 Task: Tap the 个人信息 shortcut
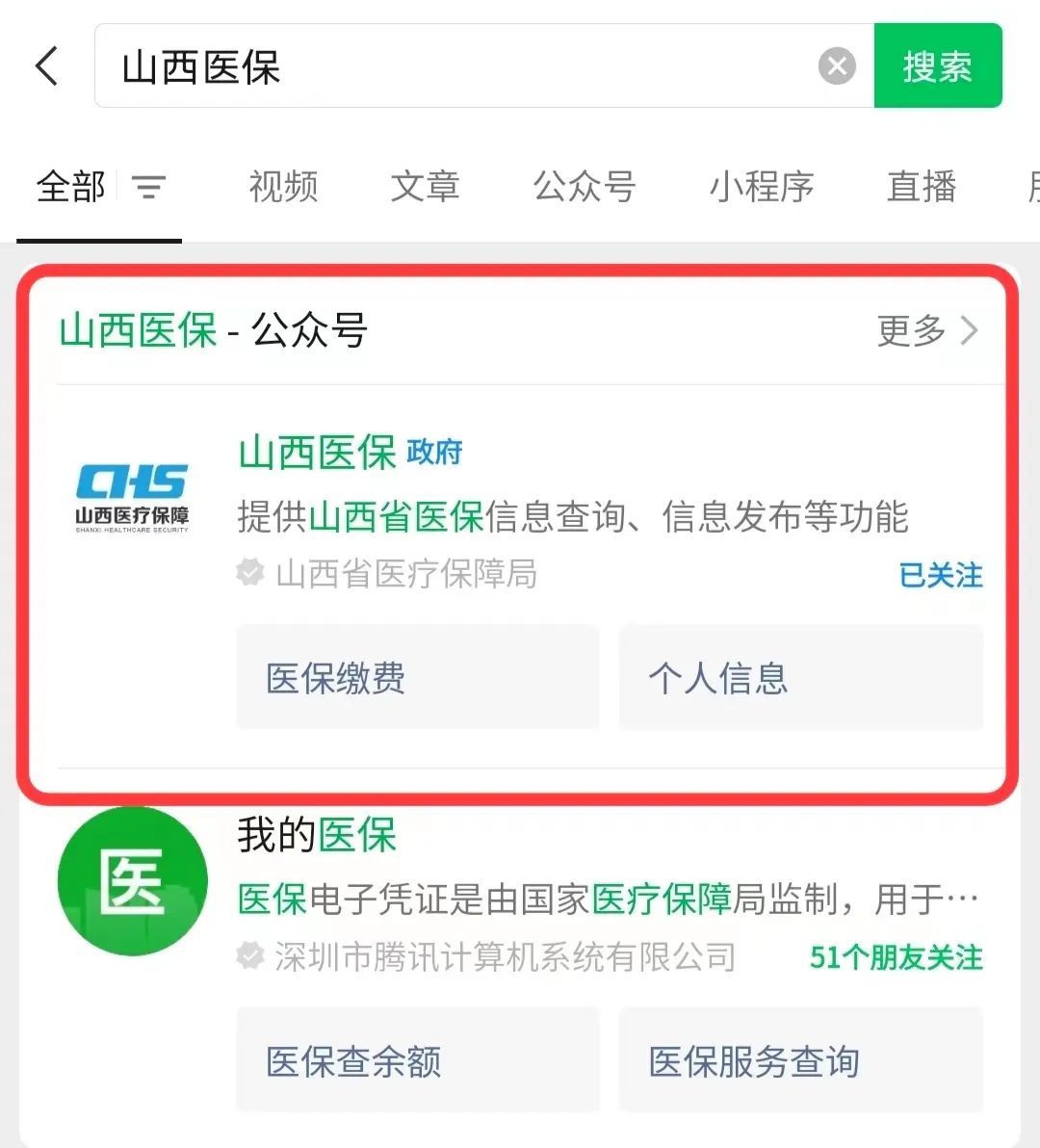coord(800,678)
